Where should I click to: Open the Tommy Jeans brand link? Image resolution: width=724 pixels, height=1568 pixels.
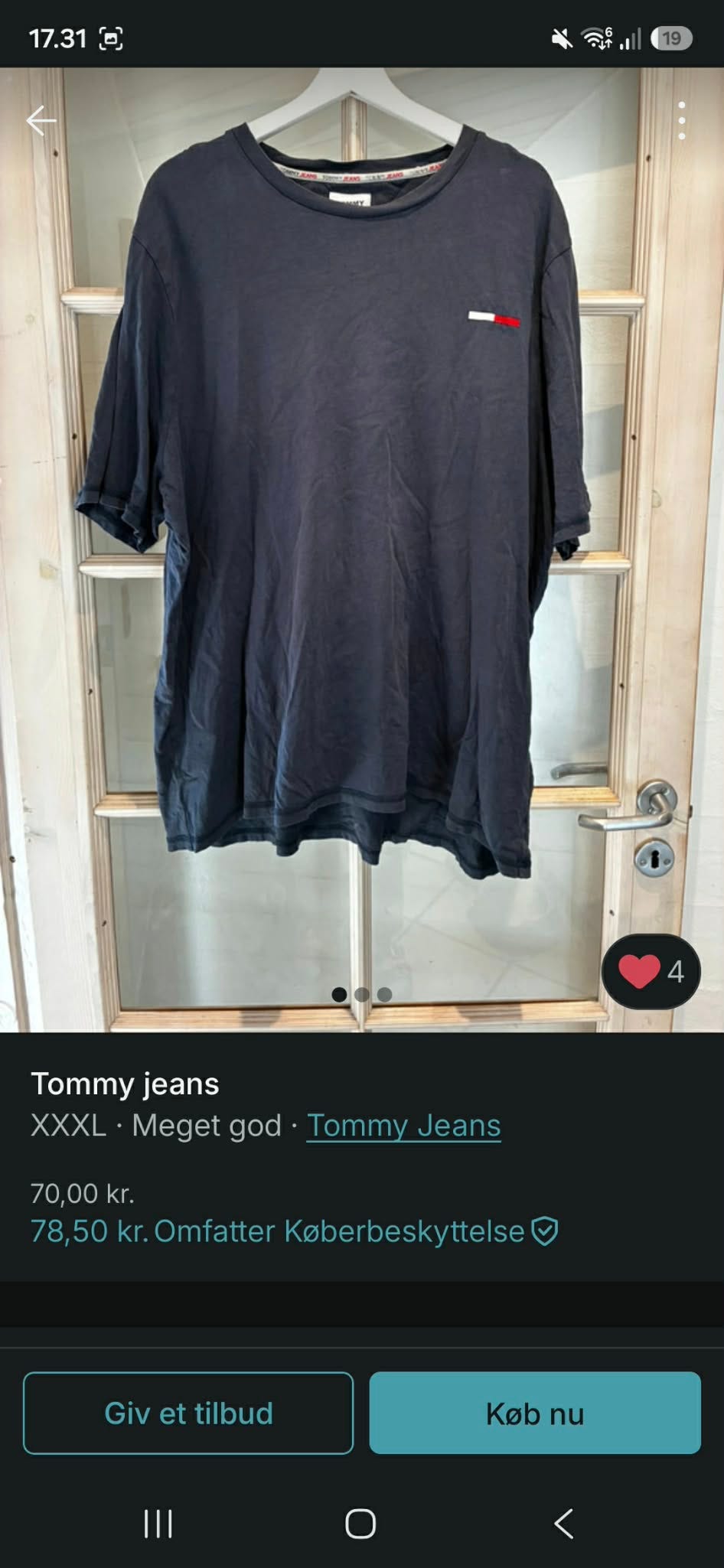pyautogui.click(x=403, y=1126)
